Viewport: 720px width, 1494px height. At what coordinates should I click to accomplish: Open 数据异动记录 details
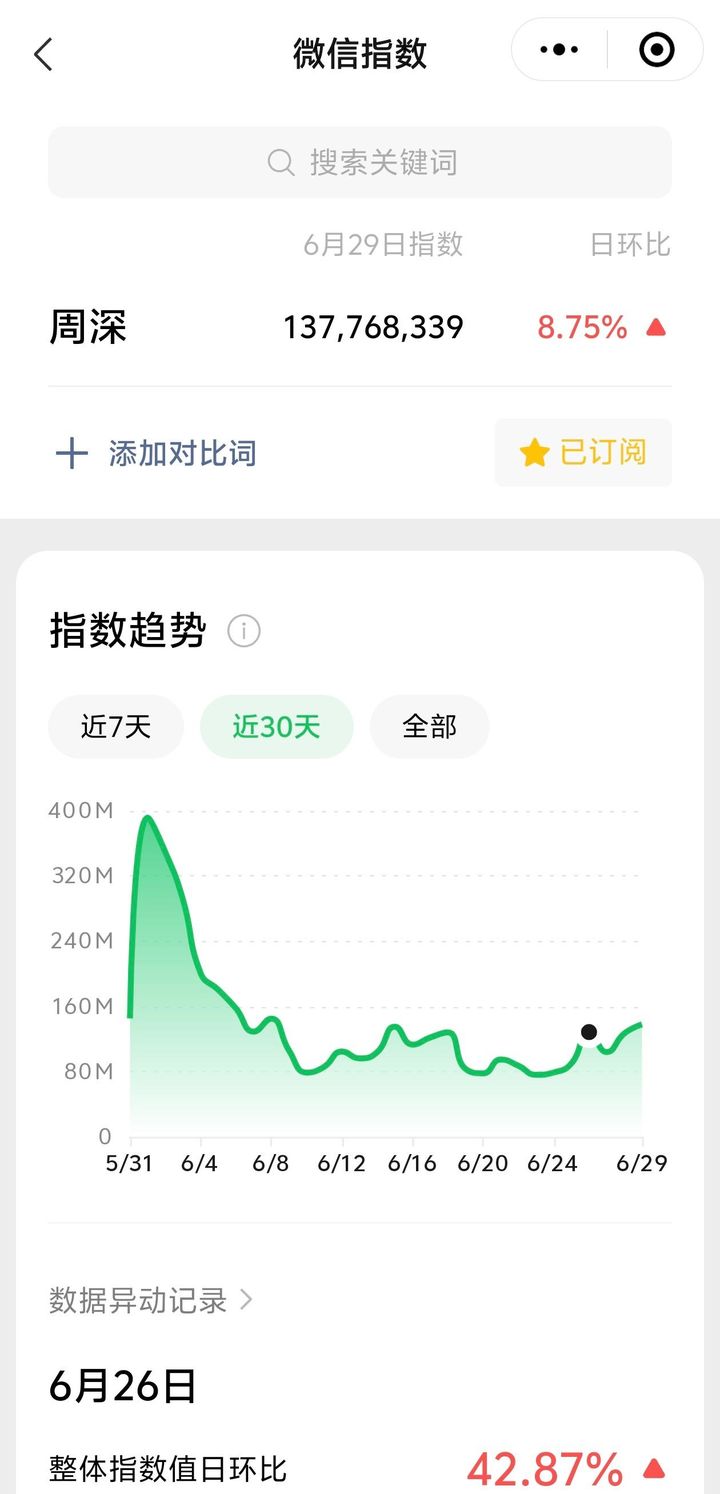click(150, 1300)
